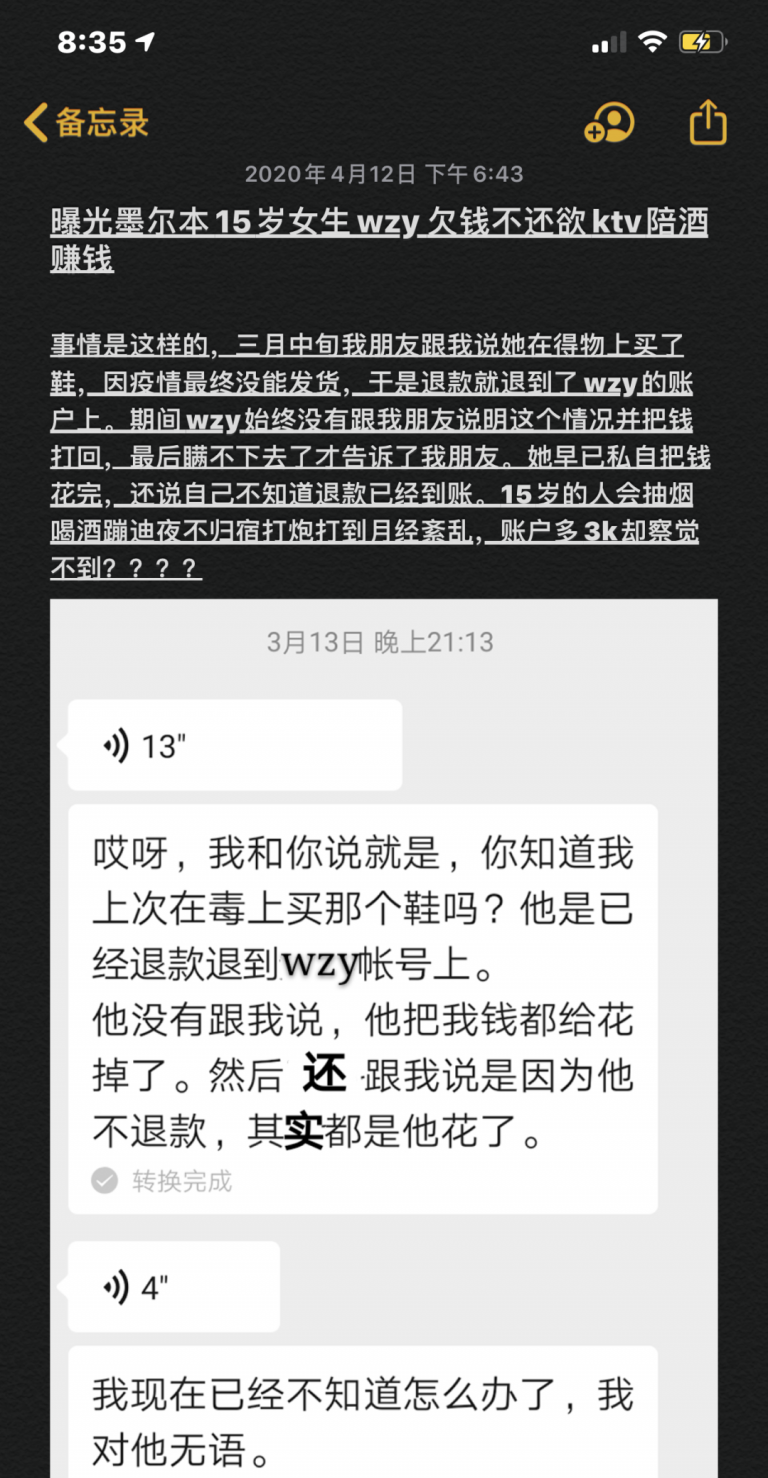Add people to this note
The height and width of the screenshot is (1478, 768).
point(609,123)
